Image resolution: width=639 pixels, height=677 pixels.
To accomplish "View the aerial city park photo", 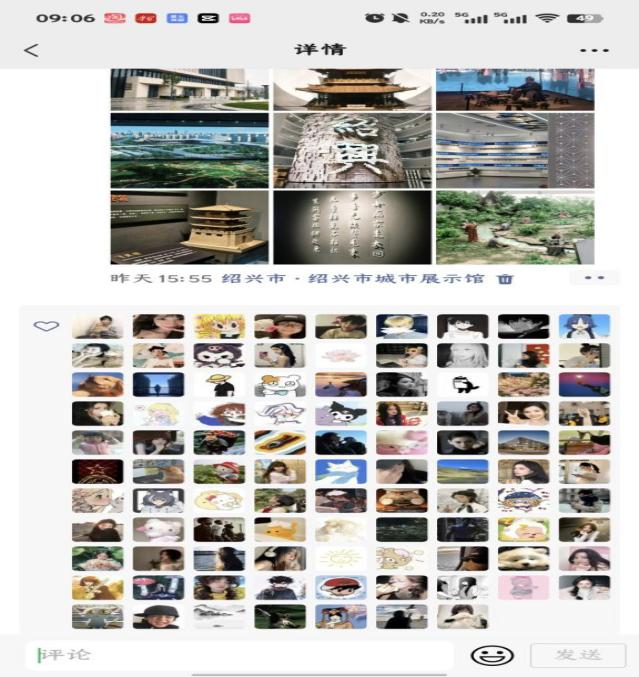I will tap(189, 150).
